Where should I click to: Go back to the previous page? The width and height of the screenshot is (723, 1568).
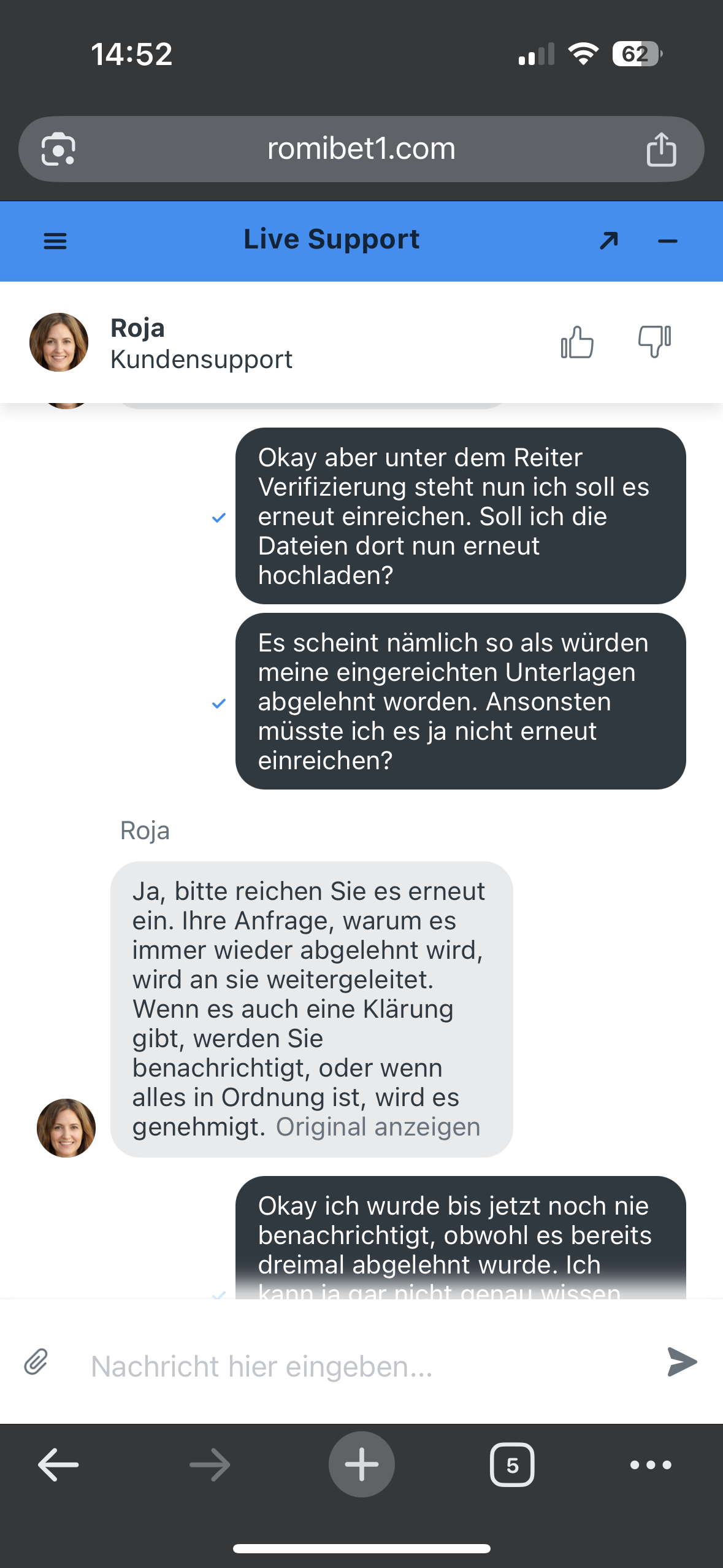pos(58,1465)
